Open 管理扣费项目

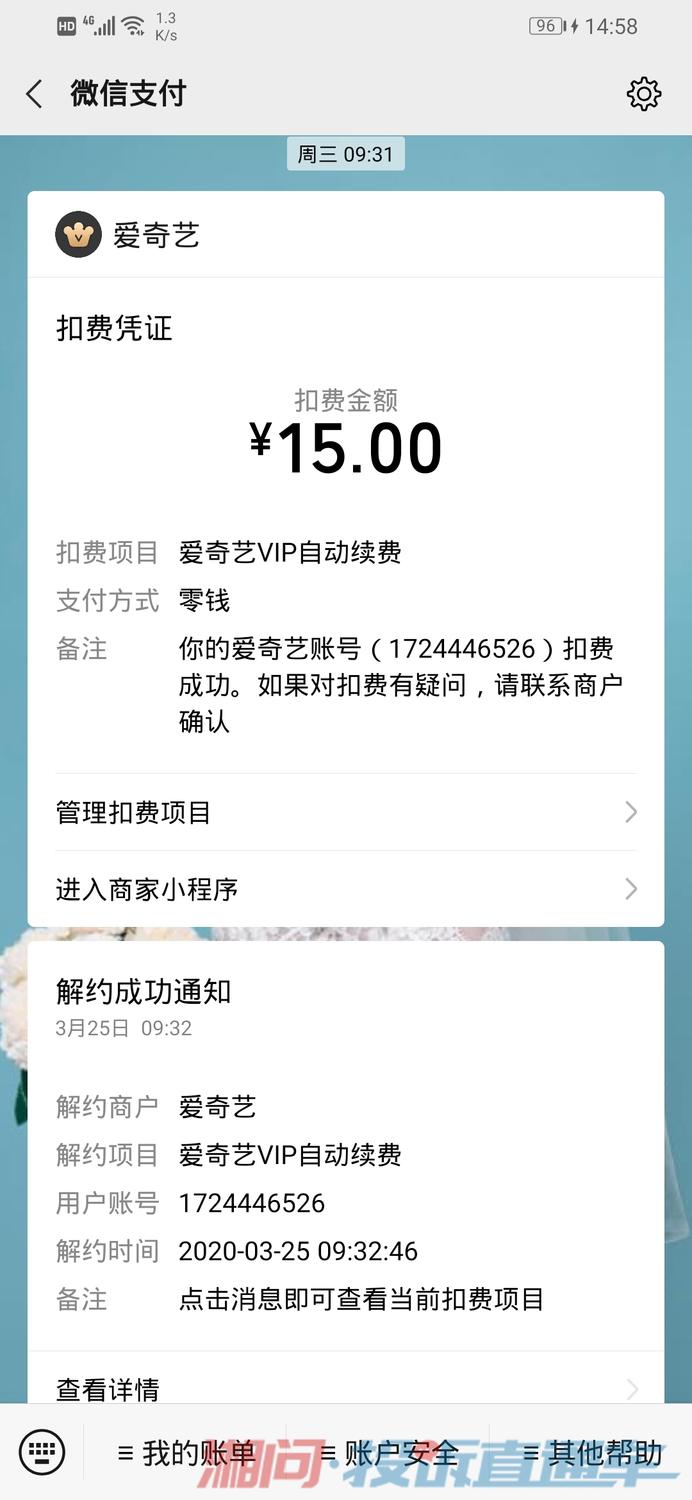(346, 812)
